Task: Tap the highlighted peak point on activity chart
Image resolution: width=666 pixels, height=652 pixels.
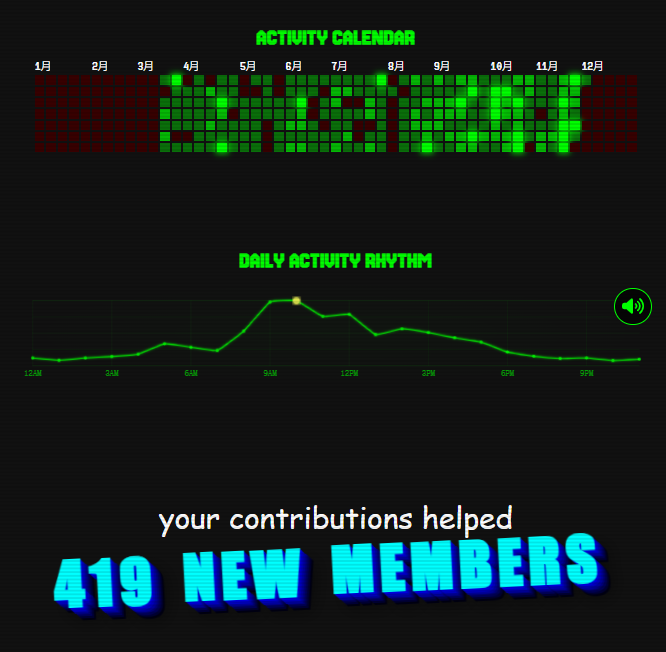Action: click(x=296, y=300)
